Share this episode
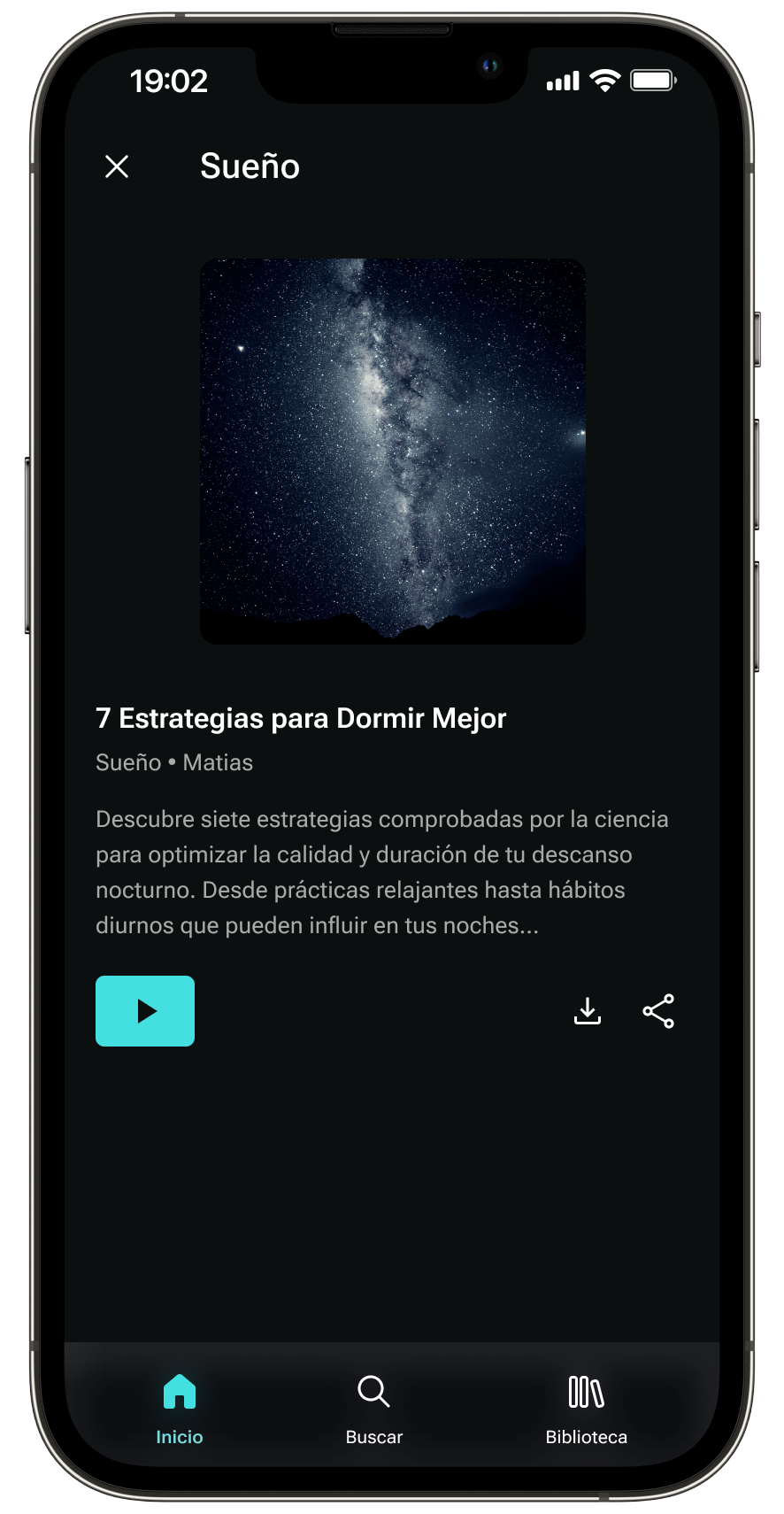 (x=658, y=1011)
